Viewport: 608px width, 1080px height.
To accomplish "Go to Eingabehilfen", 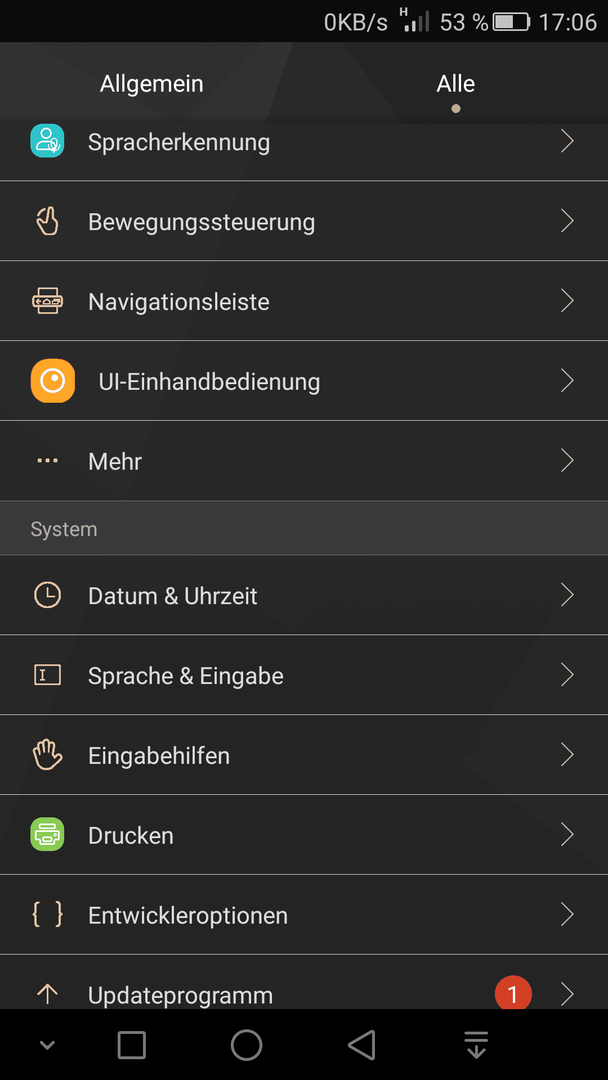I will [x=304, y=755].
